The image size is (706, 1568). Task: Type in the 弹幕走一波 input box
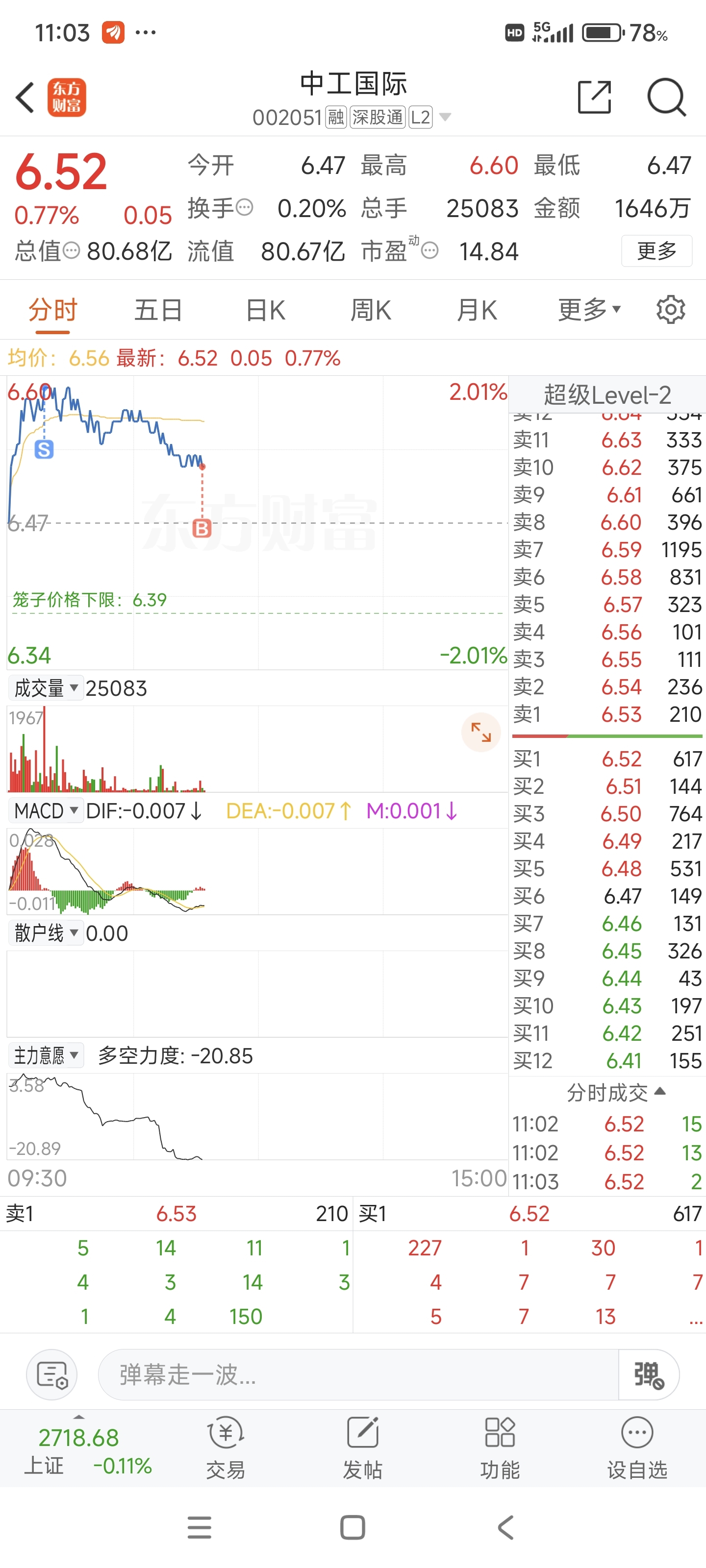tap(358, 1374)
